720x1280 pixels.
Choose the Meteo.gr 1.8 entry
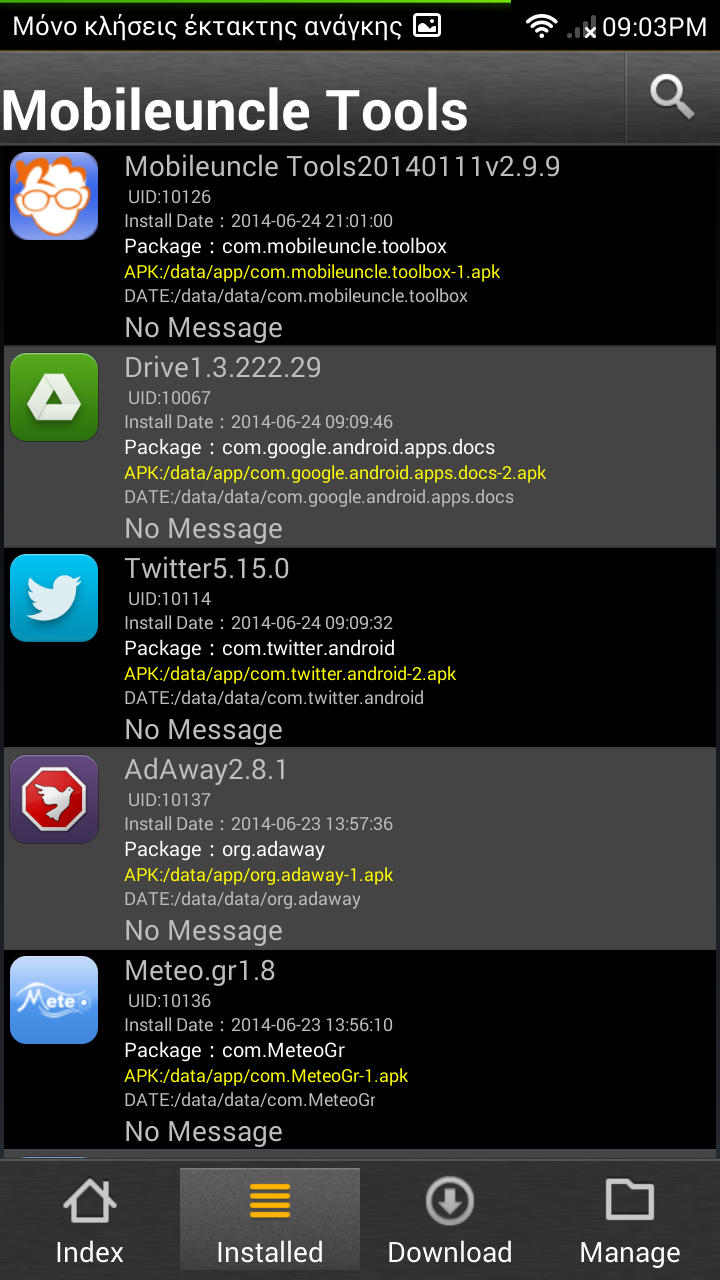360,1049
